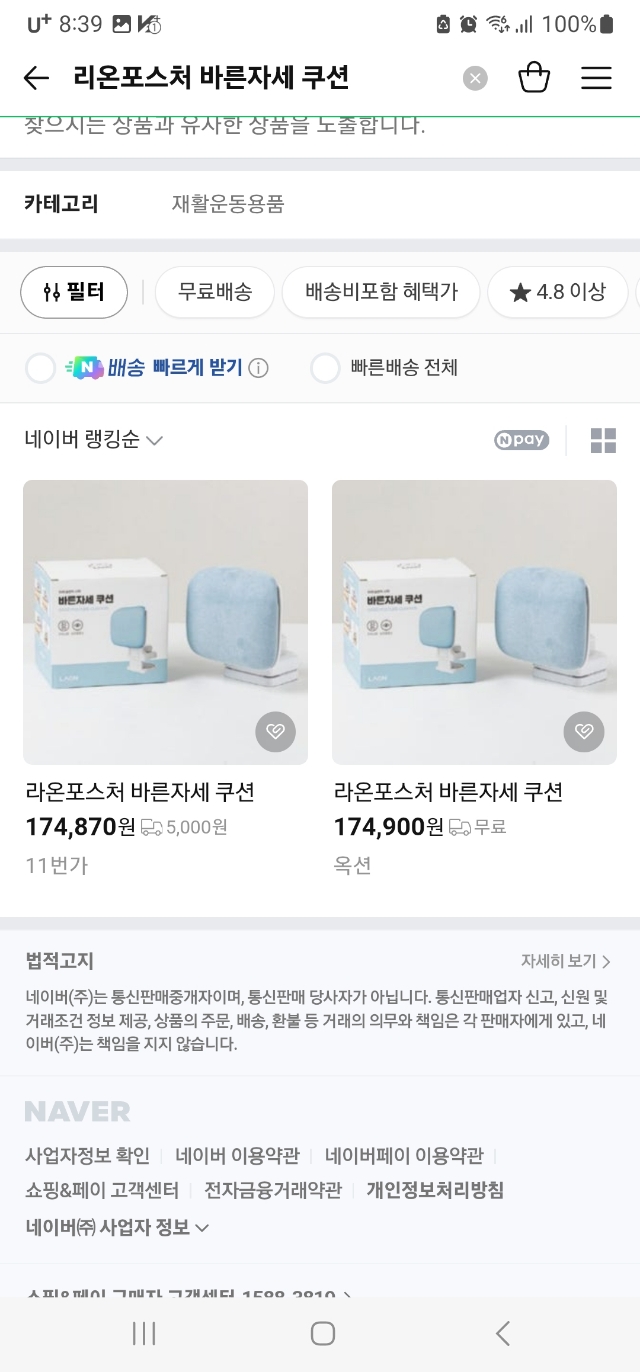The width and height of the screenshot is (640, 1372).
Task: Tap the search field with 리온포스처 바른자세 쿠션
Action: pyautogui.click(x=250, y=78)
